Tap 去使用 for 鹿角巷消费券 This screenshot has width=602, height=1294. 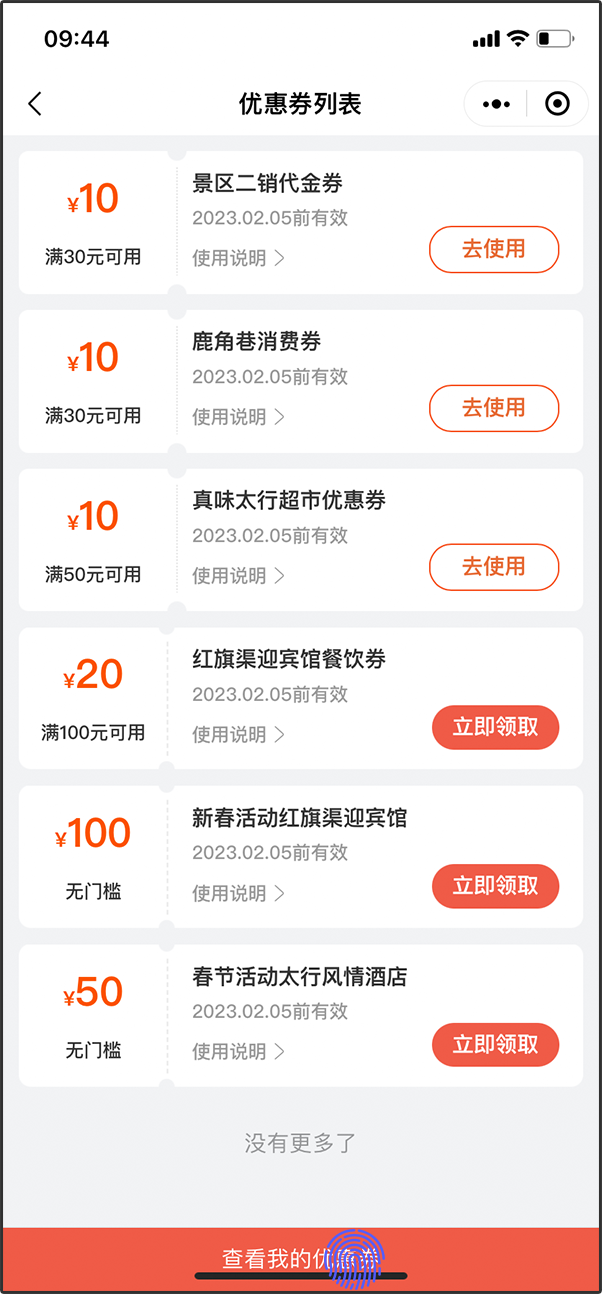(x=493, y=408)
